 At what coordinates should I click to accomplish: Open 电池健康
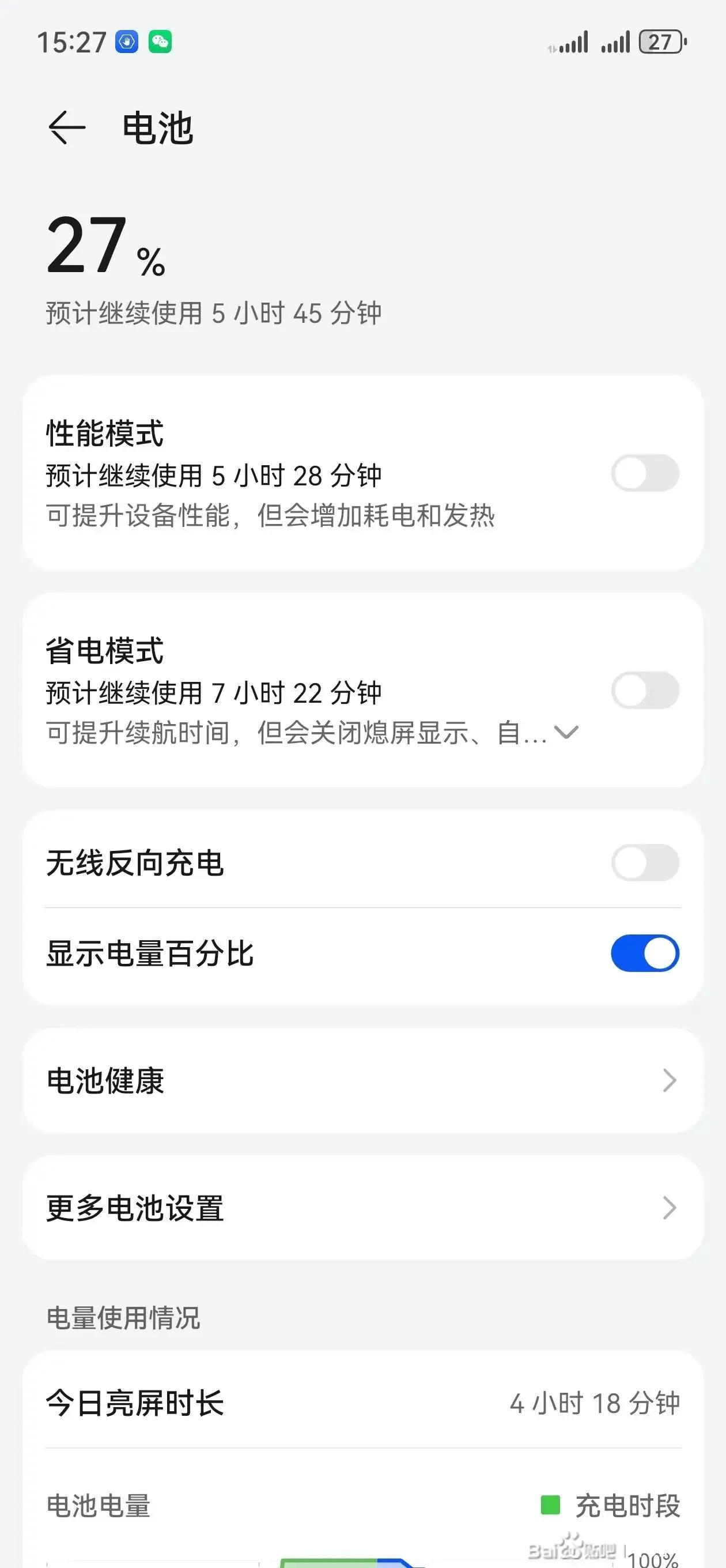(x=362, y=1081)
